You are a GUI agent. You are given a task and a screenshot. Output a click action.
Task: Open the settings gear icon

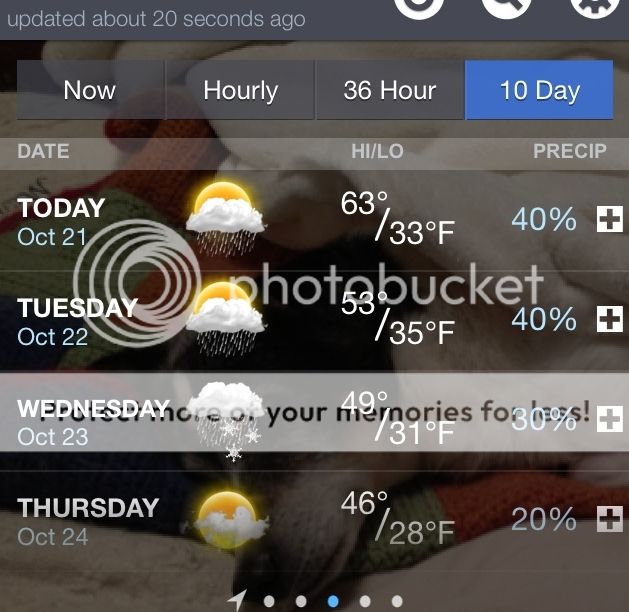[594, 5]
